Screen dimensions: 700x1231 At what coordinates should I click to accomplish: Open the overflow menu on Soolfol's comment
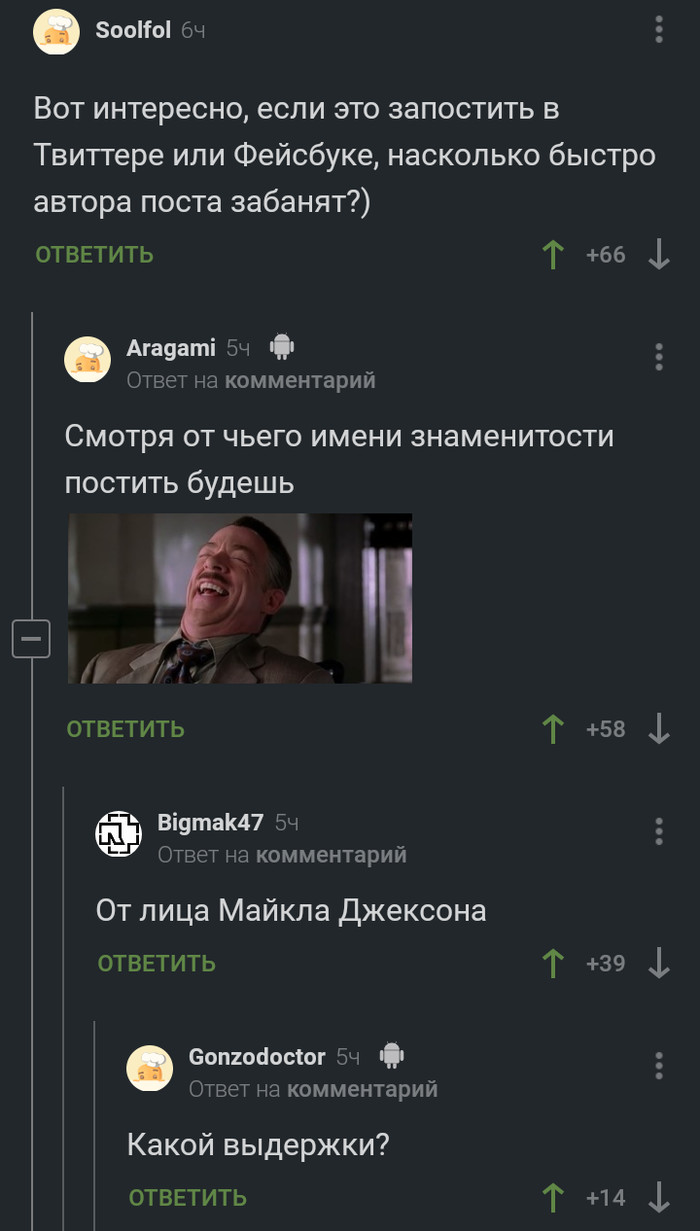[658, 30]
